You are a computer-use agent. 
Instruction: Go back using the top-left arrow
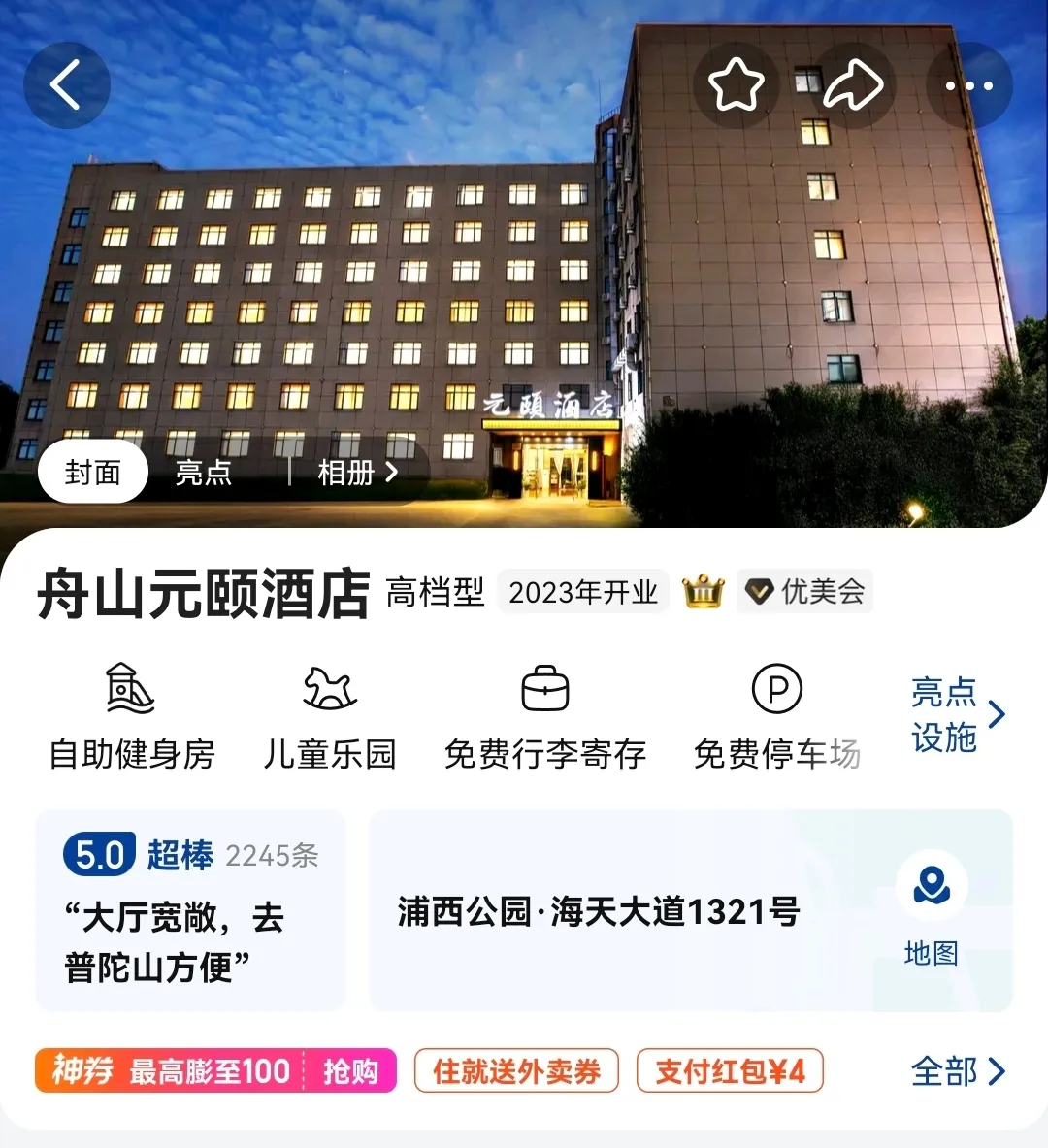pyautogui.click(x=66, y=85)
